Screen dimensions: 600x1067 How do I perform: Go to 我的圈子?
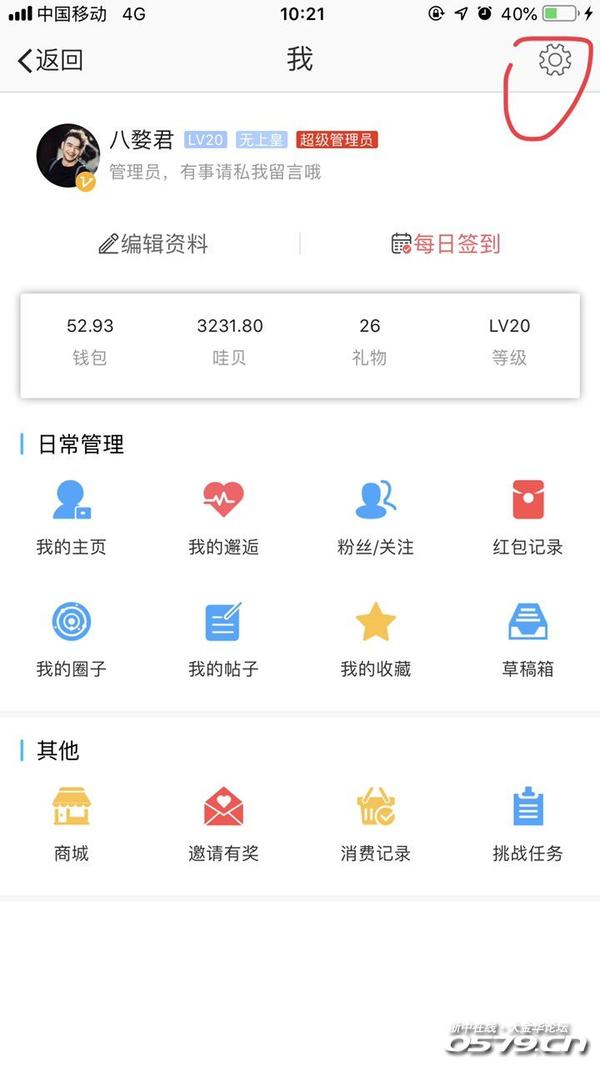[x=71, y=638]
